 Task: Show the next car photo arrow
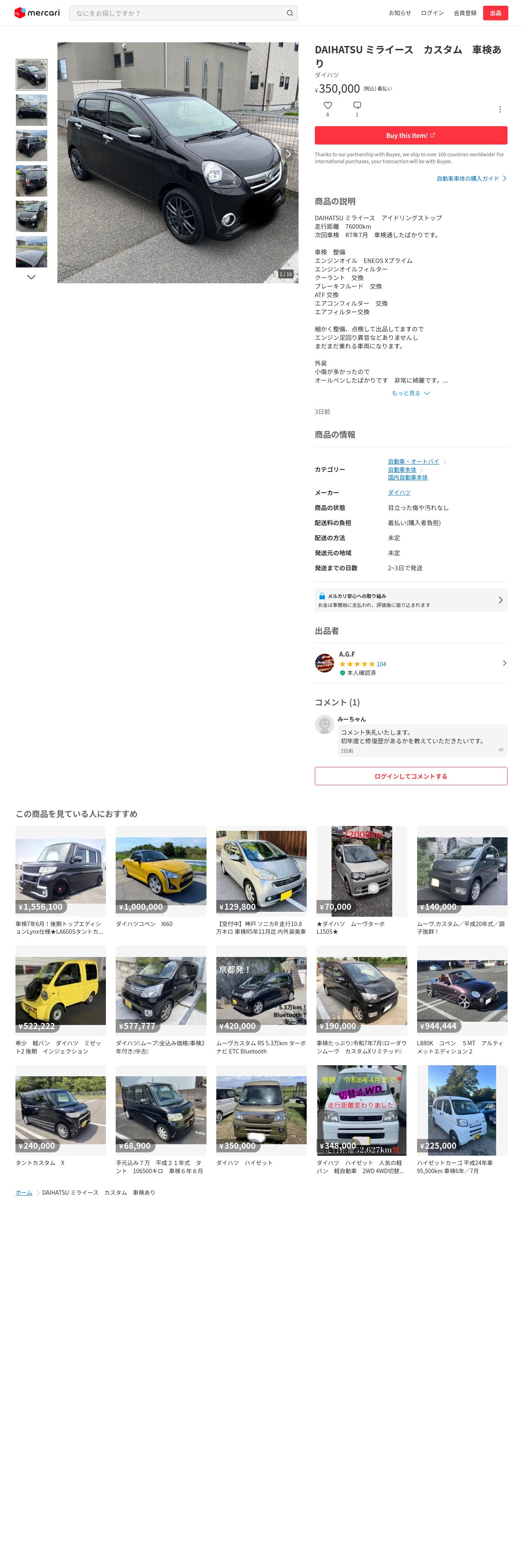point(289,154)
